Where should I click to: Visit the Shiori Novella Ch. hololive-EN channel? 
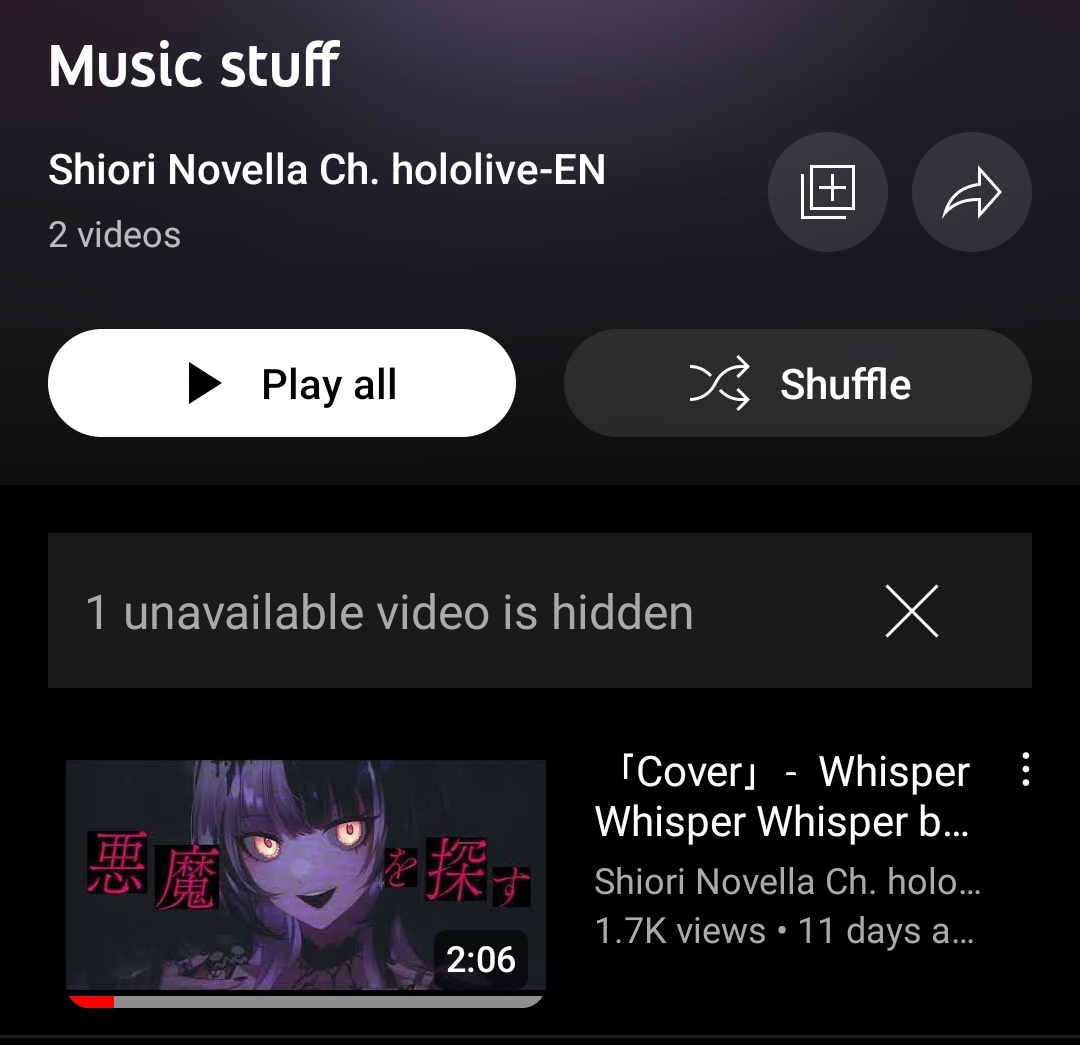click(327, 170)
